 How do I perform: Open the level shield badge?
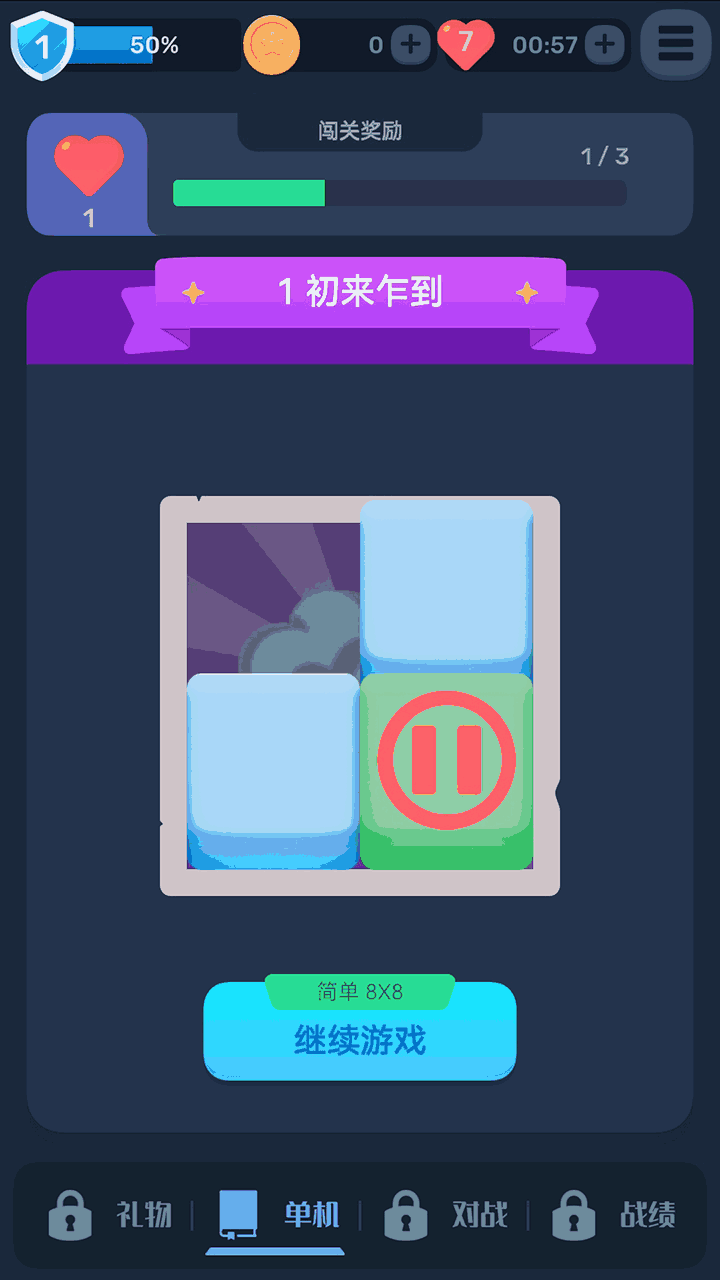pyautogui.click(x=42, y=45)
